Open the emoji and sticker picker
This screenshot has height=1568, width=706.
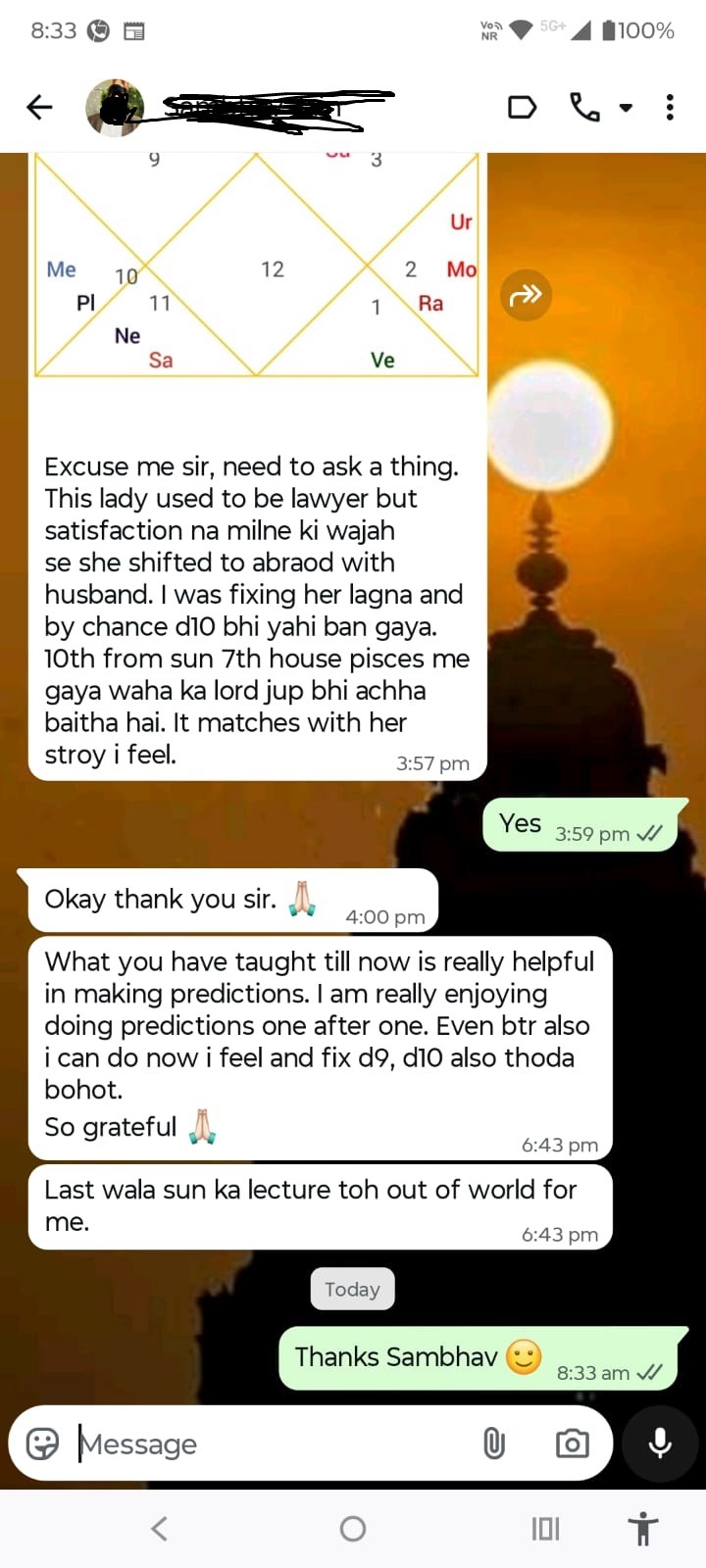pyautogui.click(x=42, y=1444)
